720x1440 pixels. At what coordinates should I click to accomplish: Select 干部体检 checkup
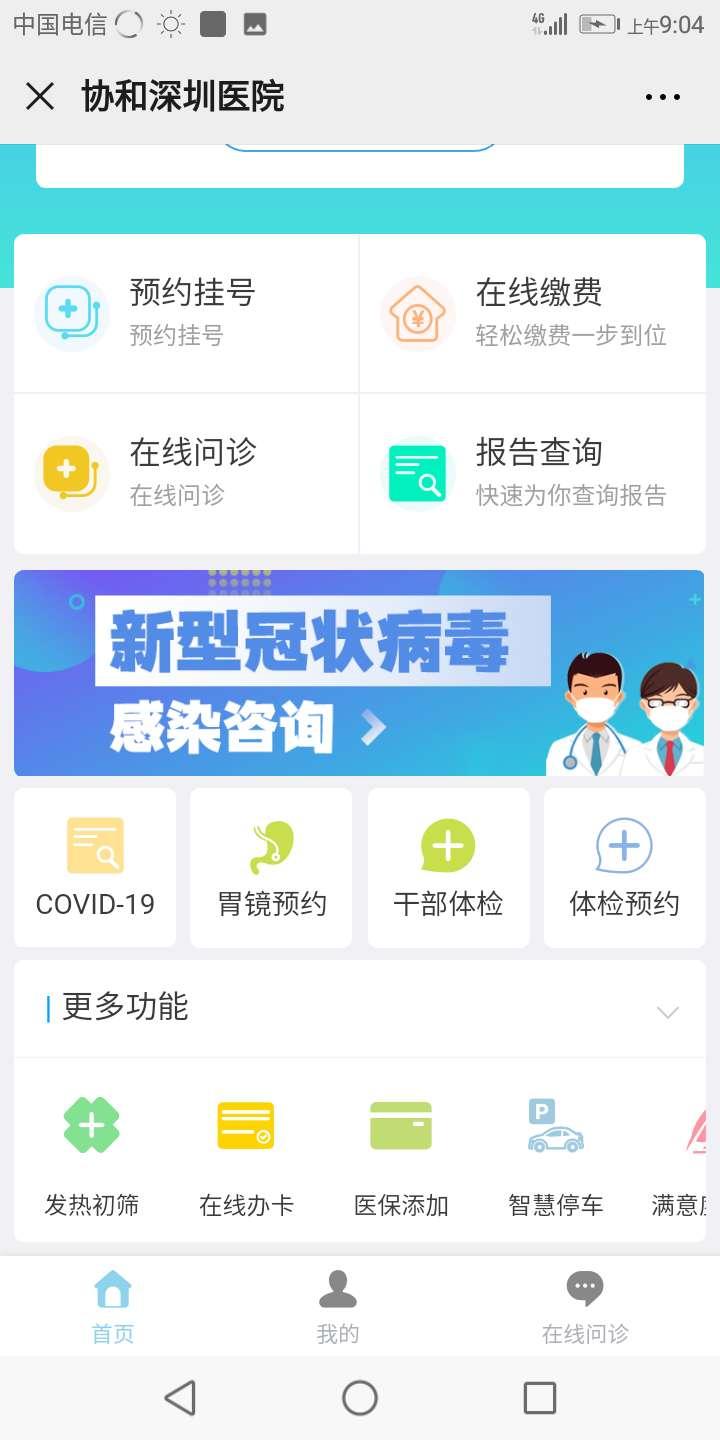[448, 868]
